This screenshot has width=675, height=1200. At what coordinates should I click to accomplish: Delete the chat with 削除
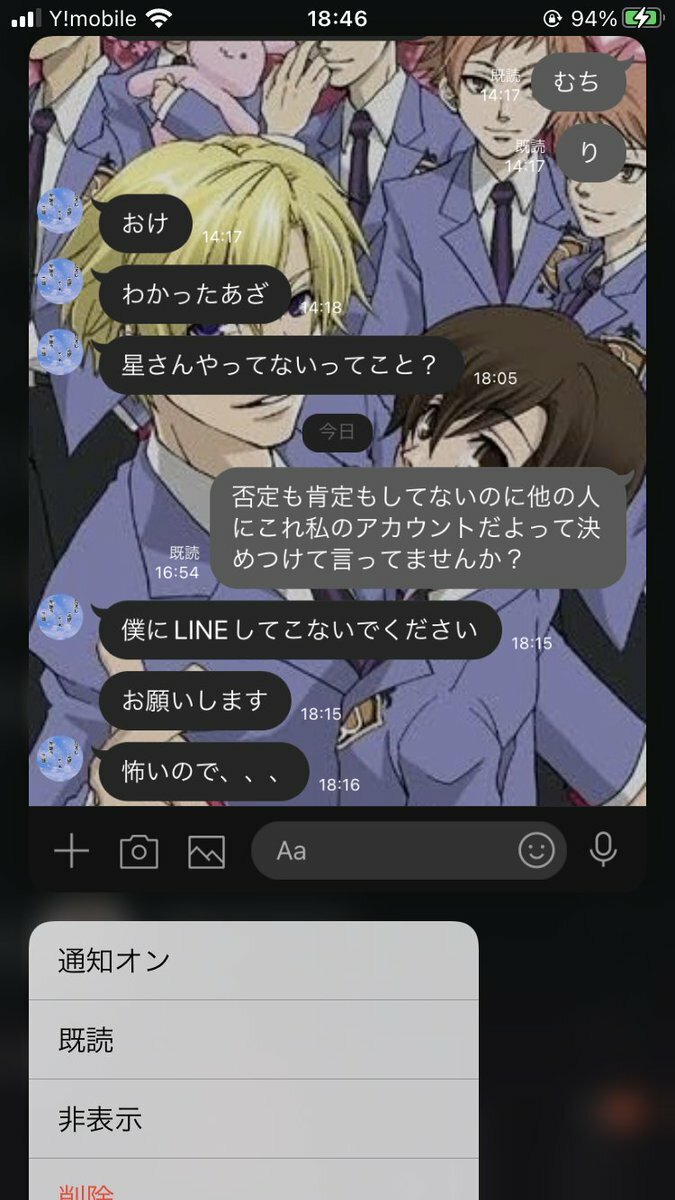[253, 1188]
